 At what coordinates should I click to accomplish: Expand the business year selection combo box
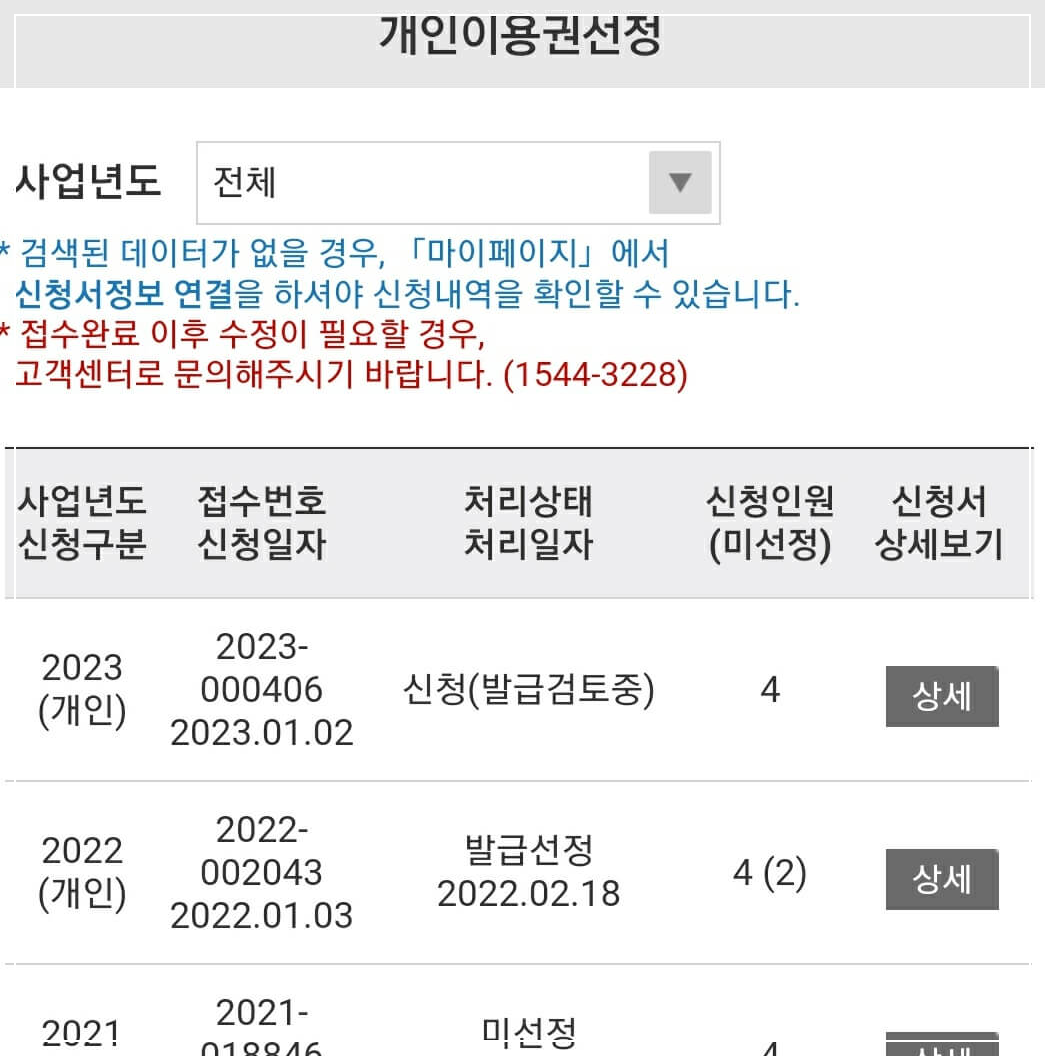pyautogui.click(x=460, y=184)
